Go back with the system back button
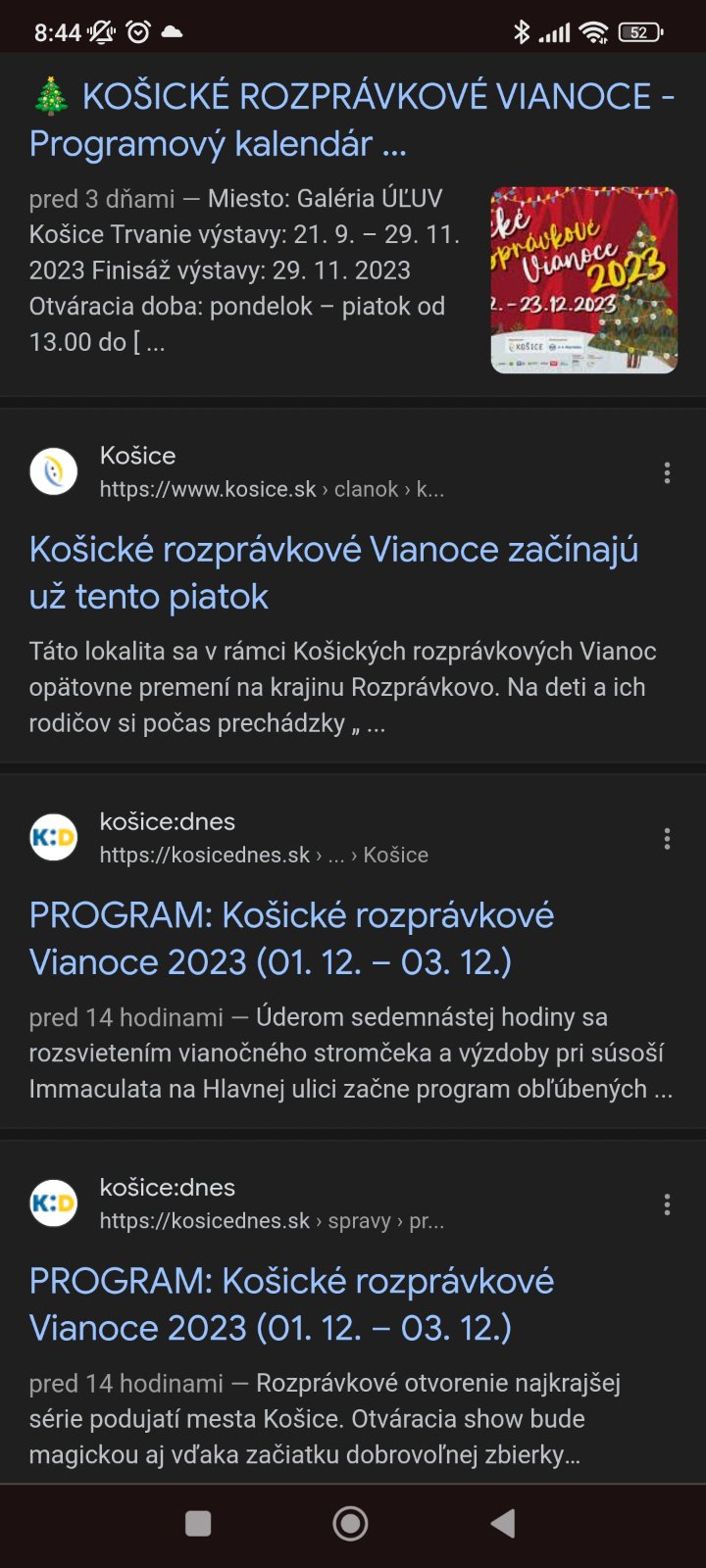 [x=503, y=1523]
